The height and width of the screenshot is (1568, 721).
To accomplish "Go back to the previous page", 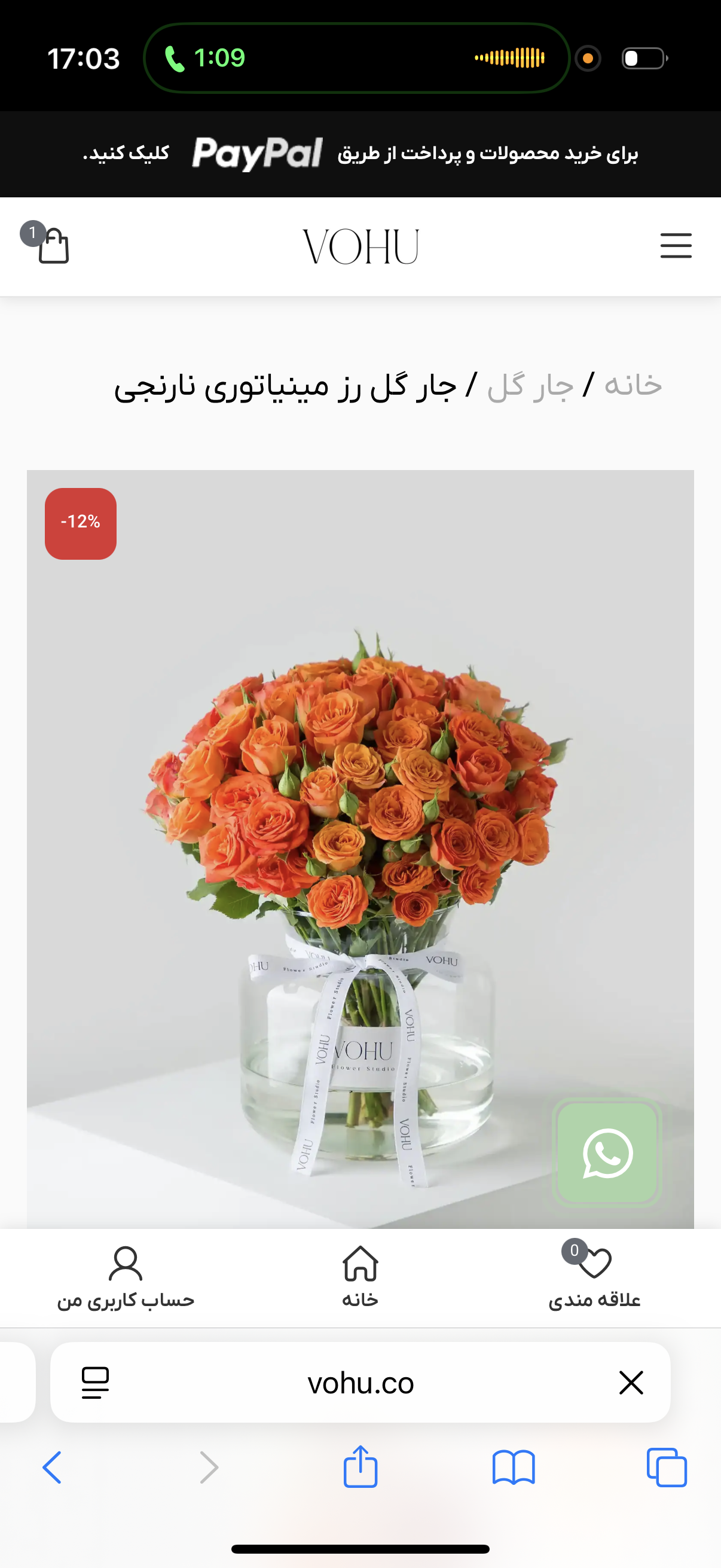I will click(53, 1467).
